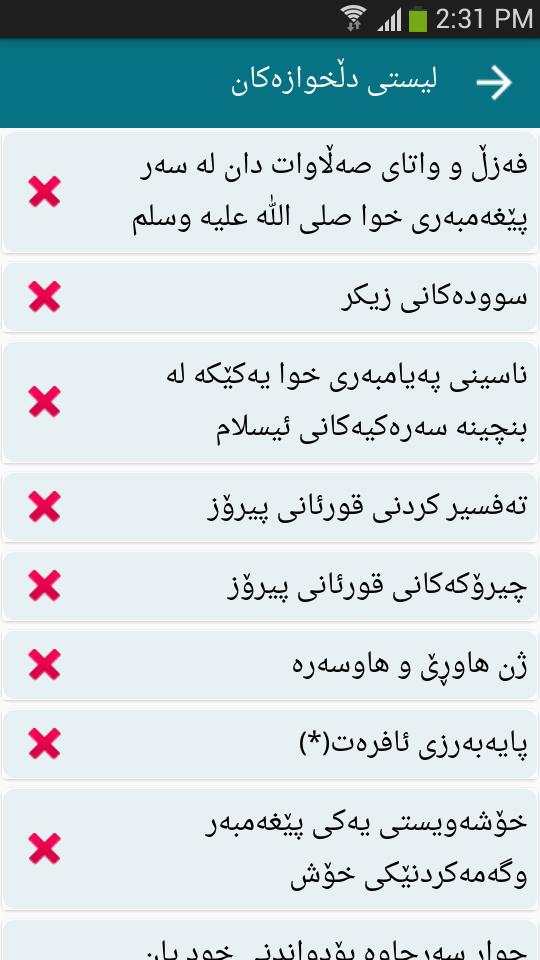
Task: Delete 'پایەبەرزی ئافرەت(*)' from favorites
Action: point(44,744)
